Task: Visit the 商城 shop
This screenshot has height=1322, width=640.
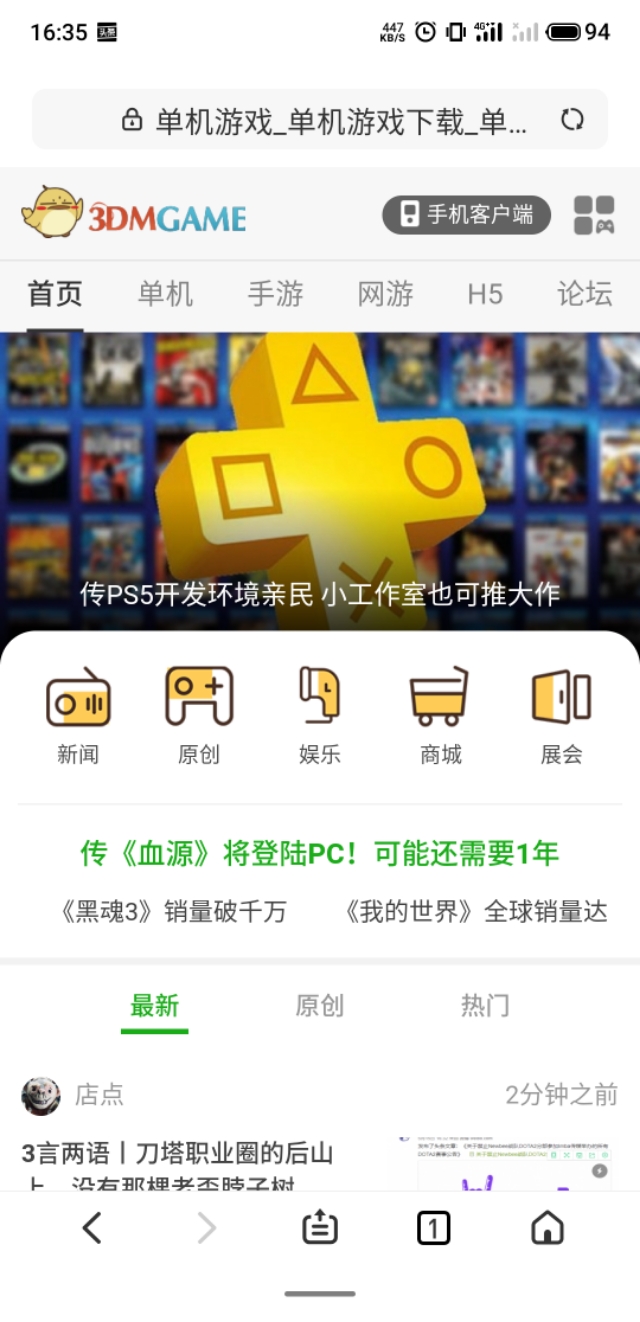Action: [x=440, y=714]
